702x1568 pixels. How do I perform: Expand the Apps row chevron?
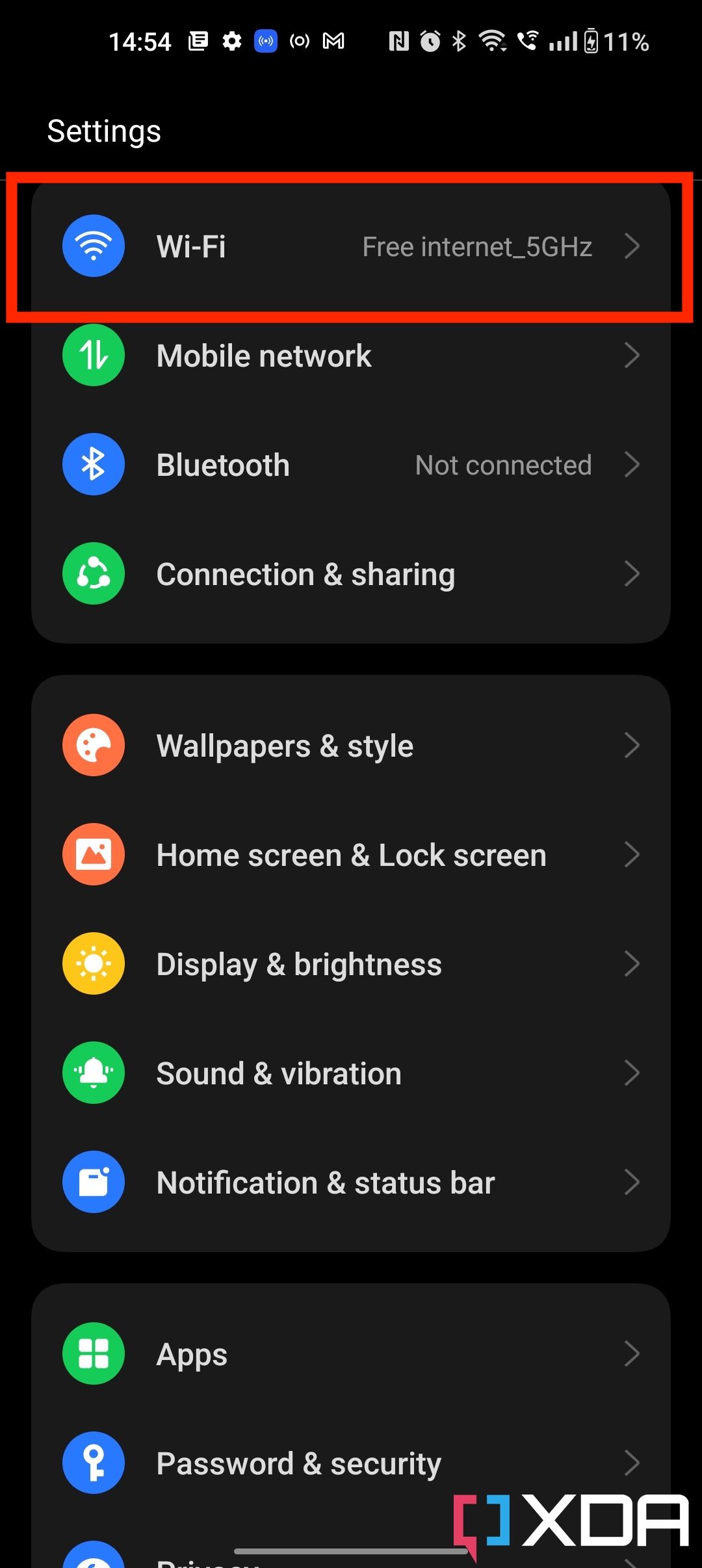[x=632, y=1353]
